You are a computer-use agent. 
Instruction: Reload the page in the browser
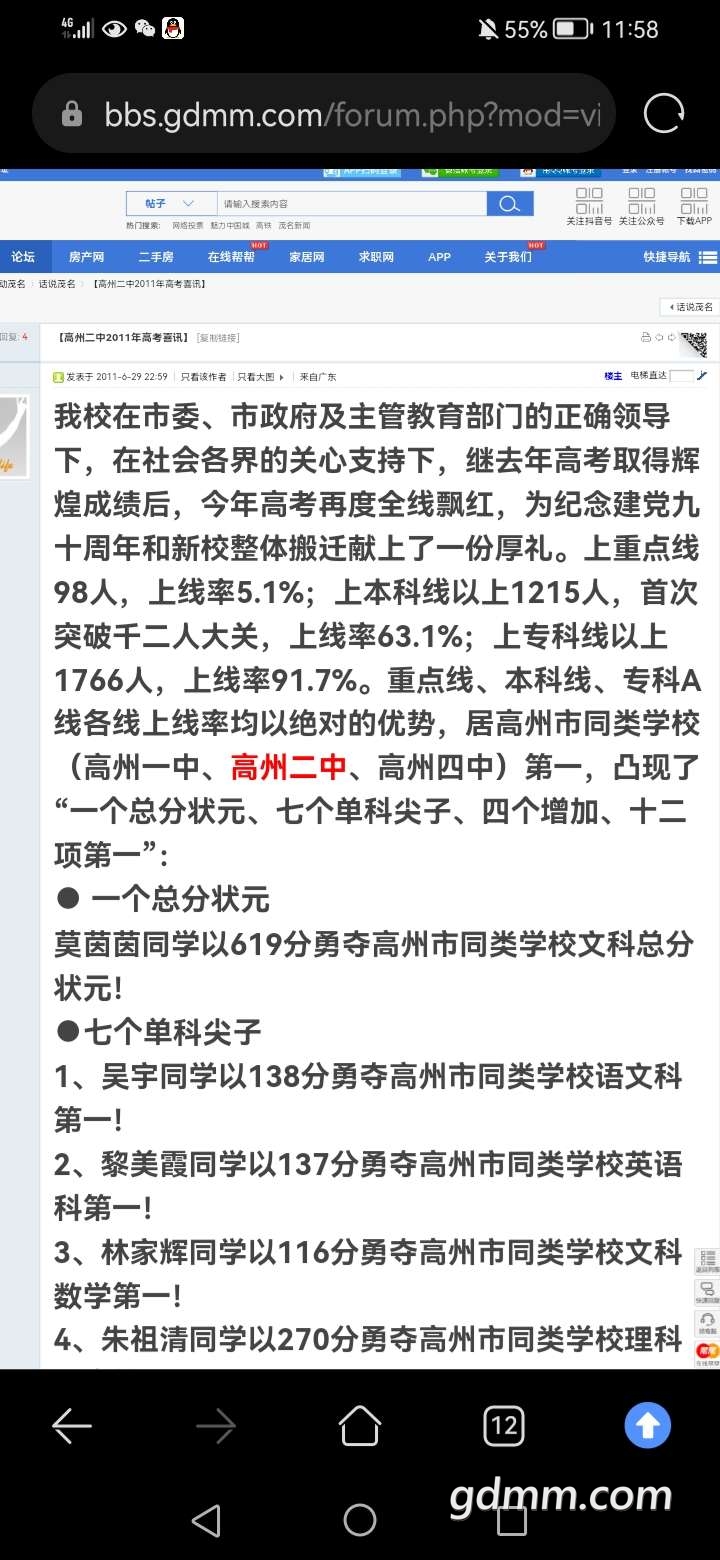click(x=663, y=114)
